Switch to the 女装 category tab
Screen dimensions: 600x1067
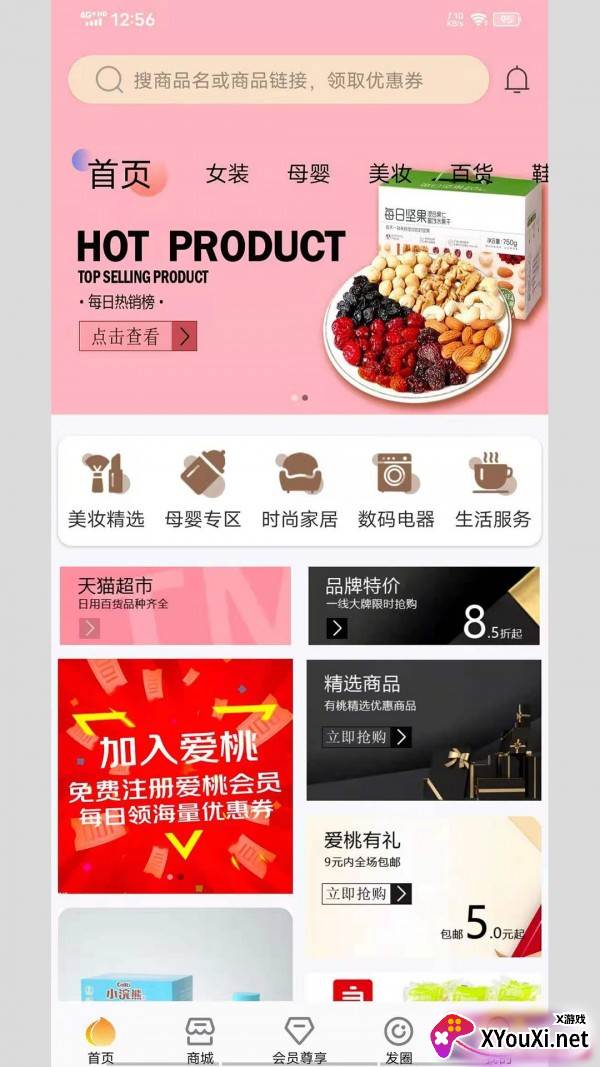(227, 174)
